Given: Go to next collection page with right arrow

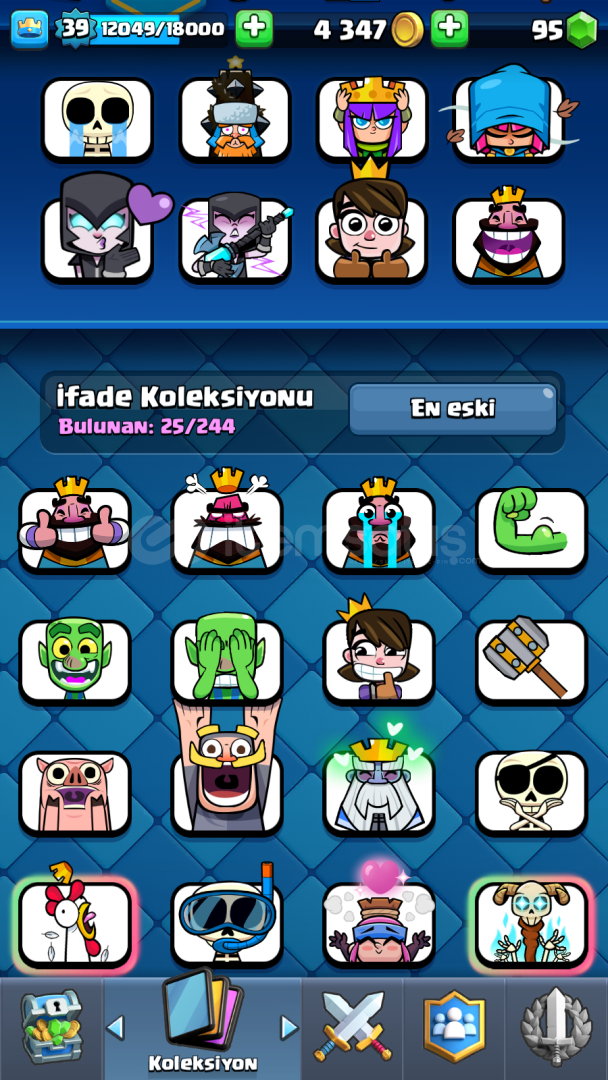Looking at the screenshot, I should tap(289, 1028).
